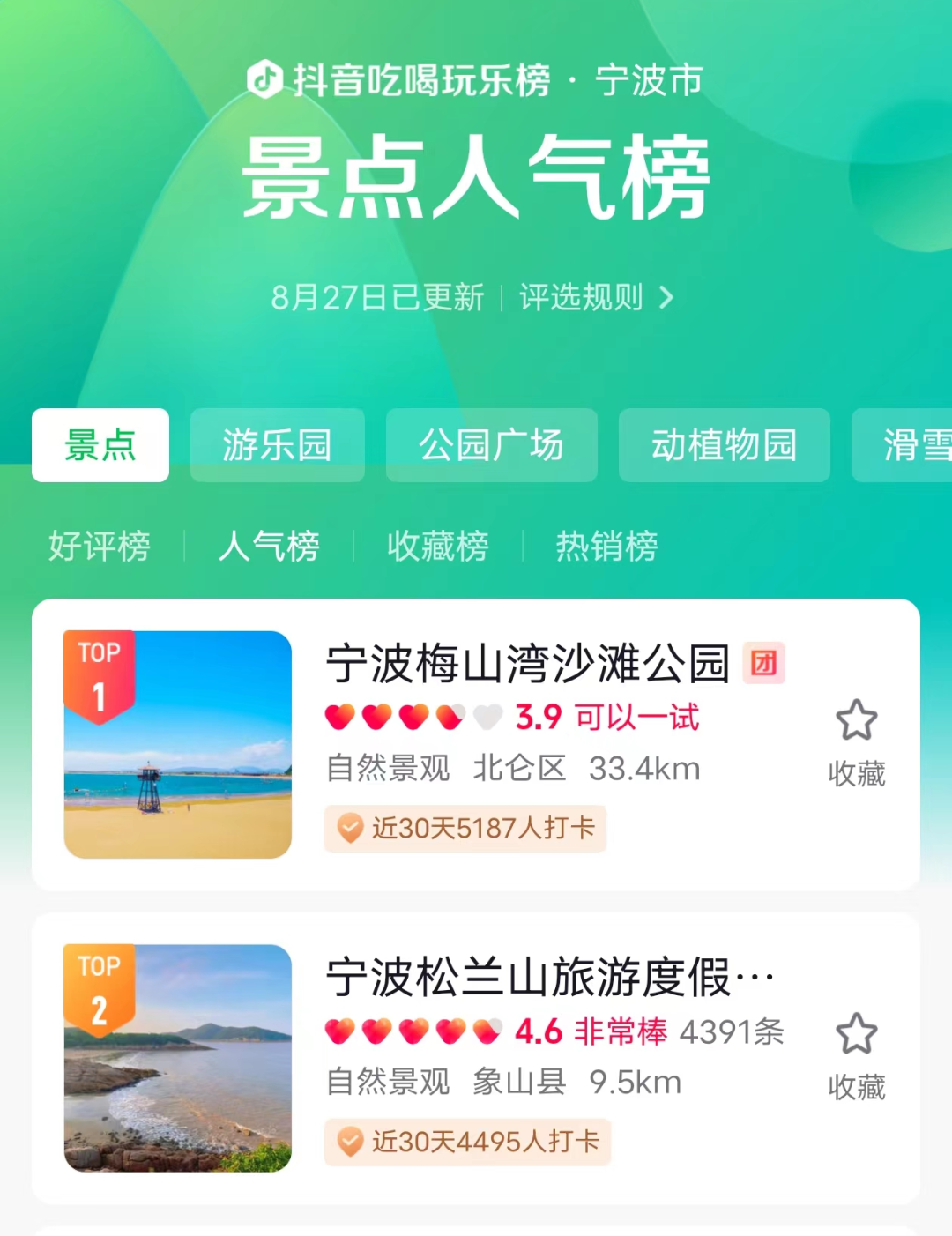Screen dimensions: 952x1236
Task: Open 宁波松兰山旅游度假 attraction card
Action: click(529, 978)
